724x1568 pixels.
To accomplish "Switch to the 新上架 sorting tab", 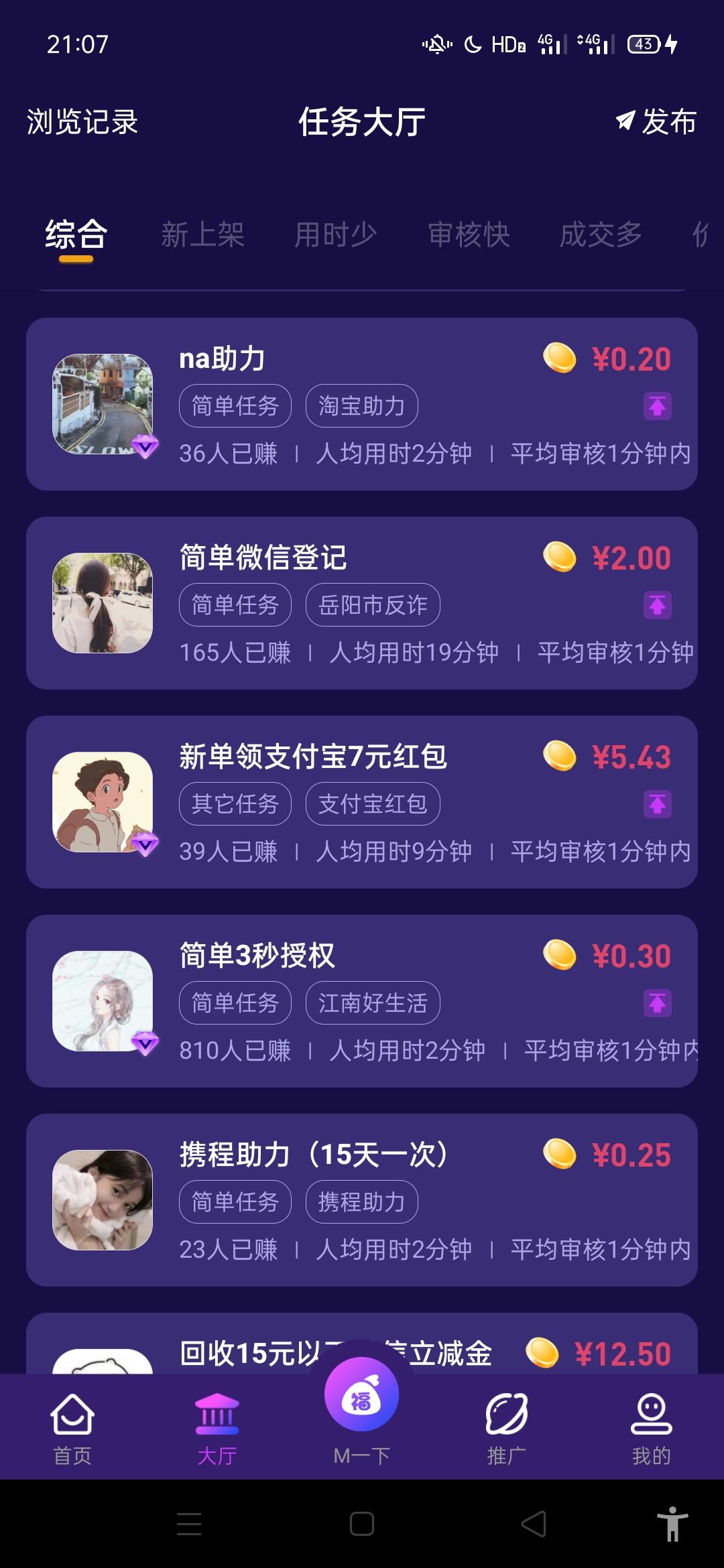I will pos(202,235).
